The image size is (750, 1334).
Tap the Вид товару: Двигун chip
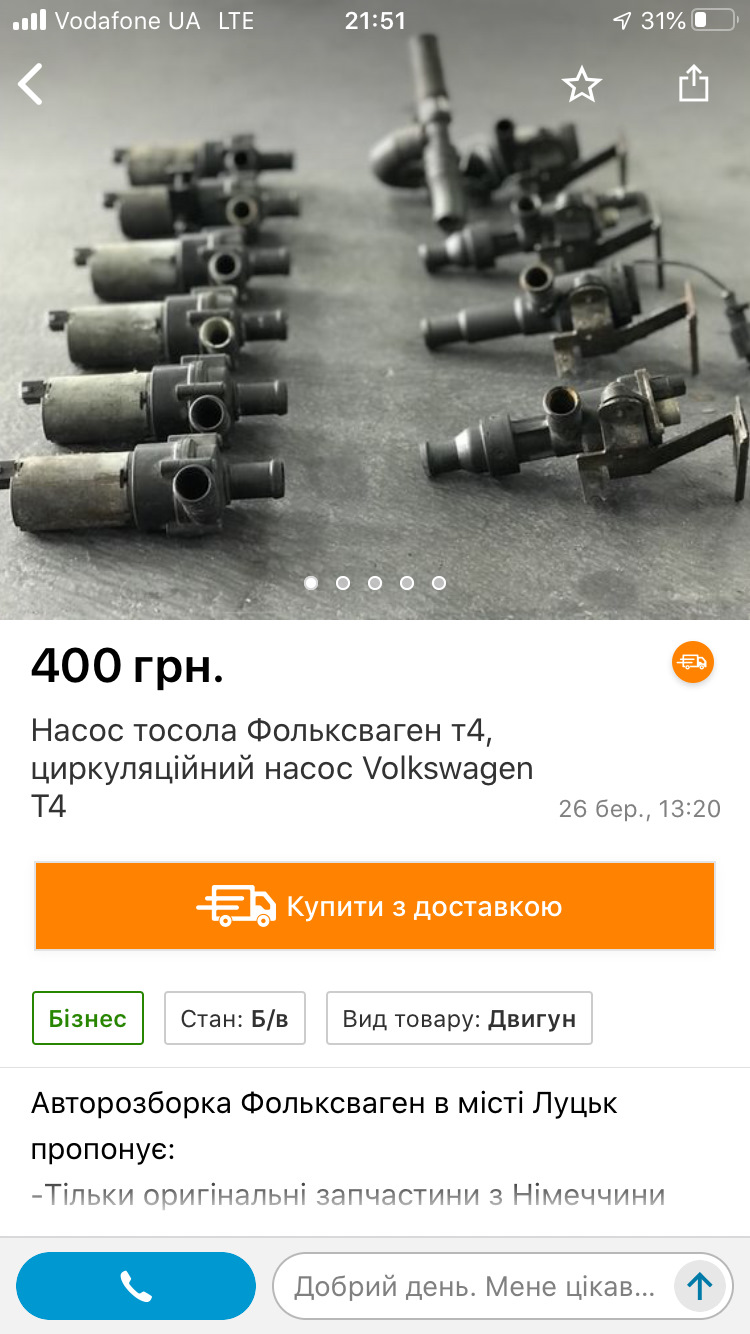point(459,1018)
